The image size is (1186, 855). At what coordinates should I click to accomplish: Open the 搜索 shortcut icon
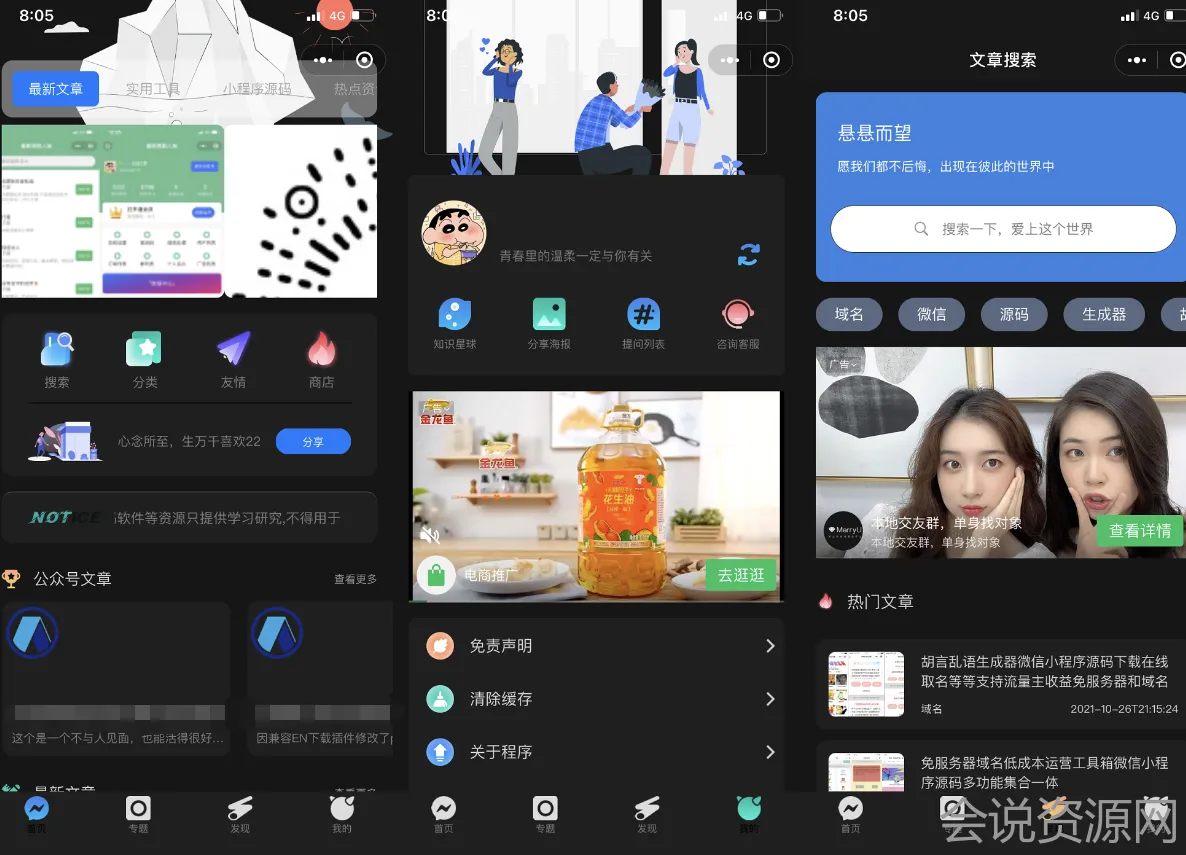click(57, 358)
